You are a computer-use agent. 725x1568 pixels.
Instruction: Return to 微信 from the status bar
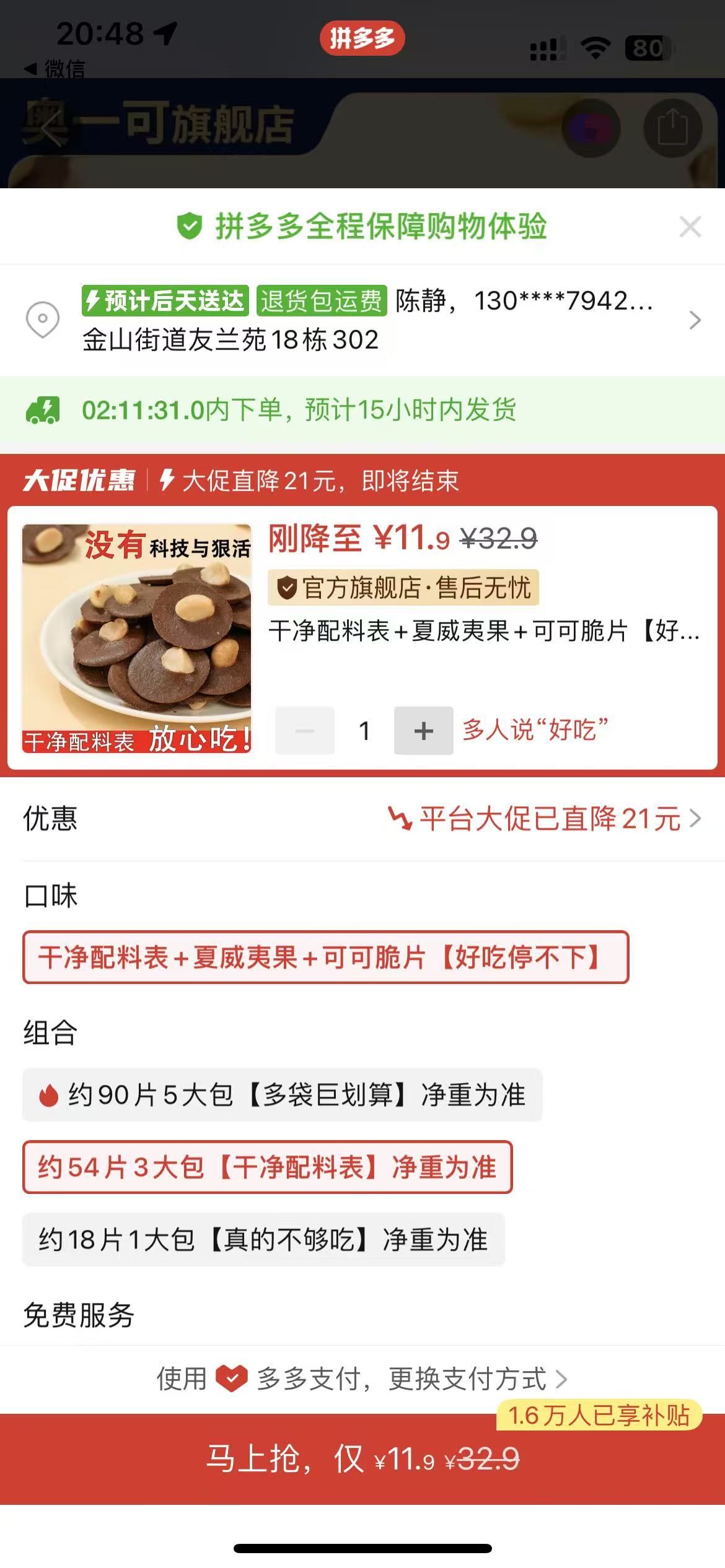click(x=55, y=69)
